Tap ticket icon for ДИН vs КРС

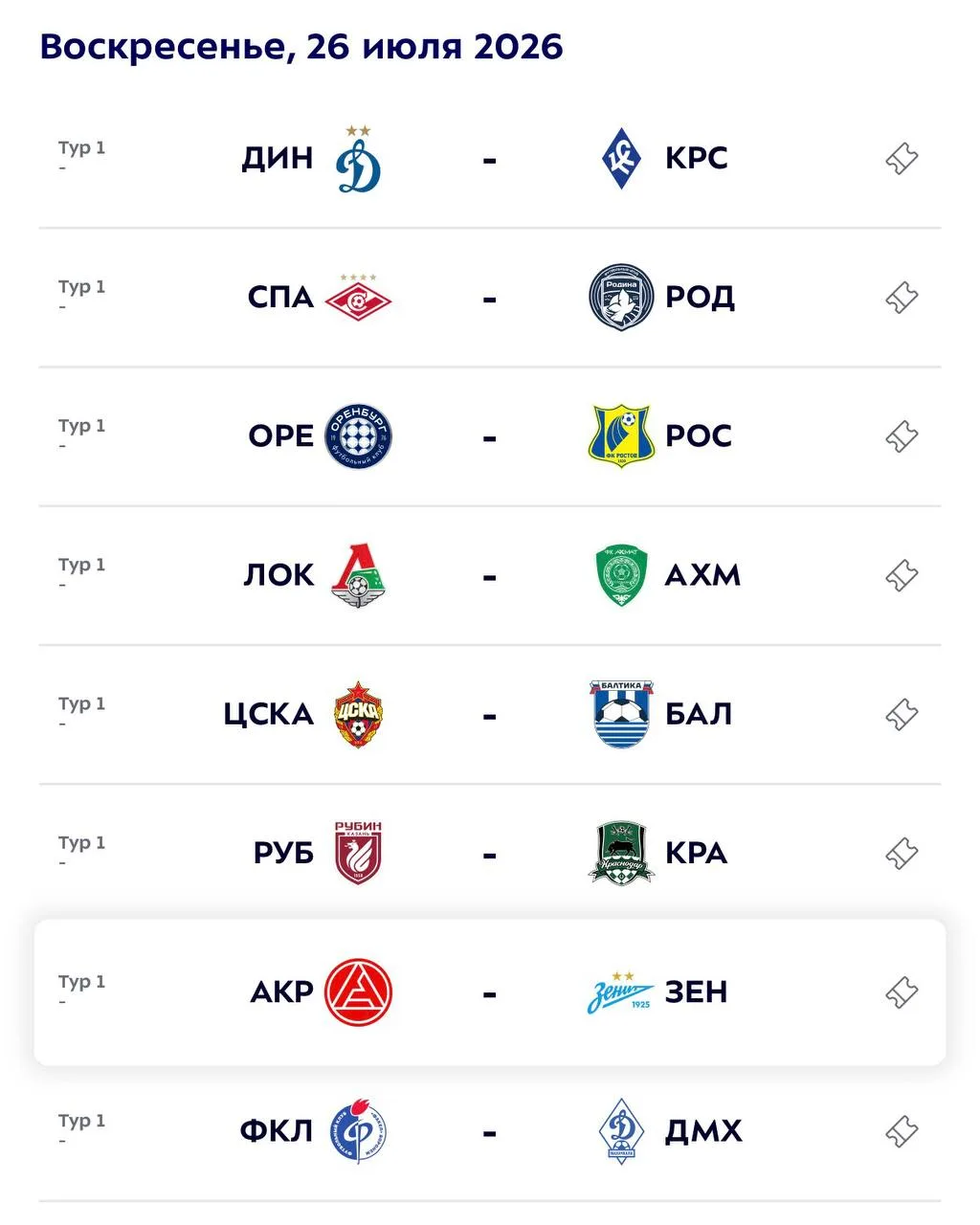point(902,158)
